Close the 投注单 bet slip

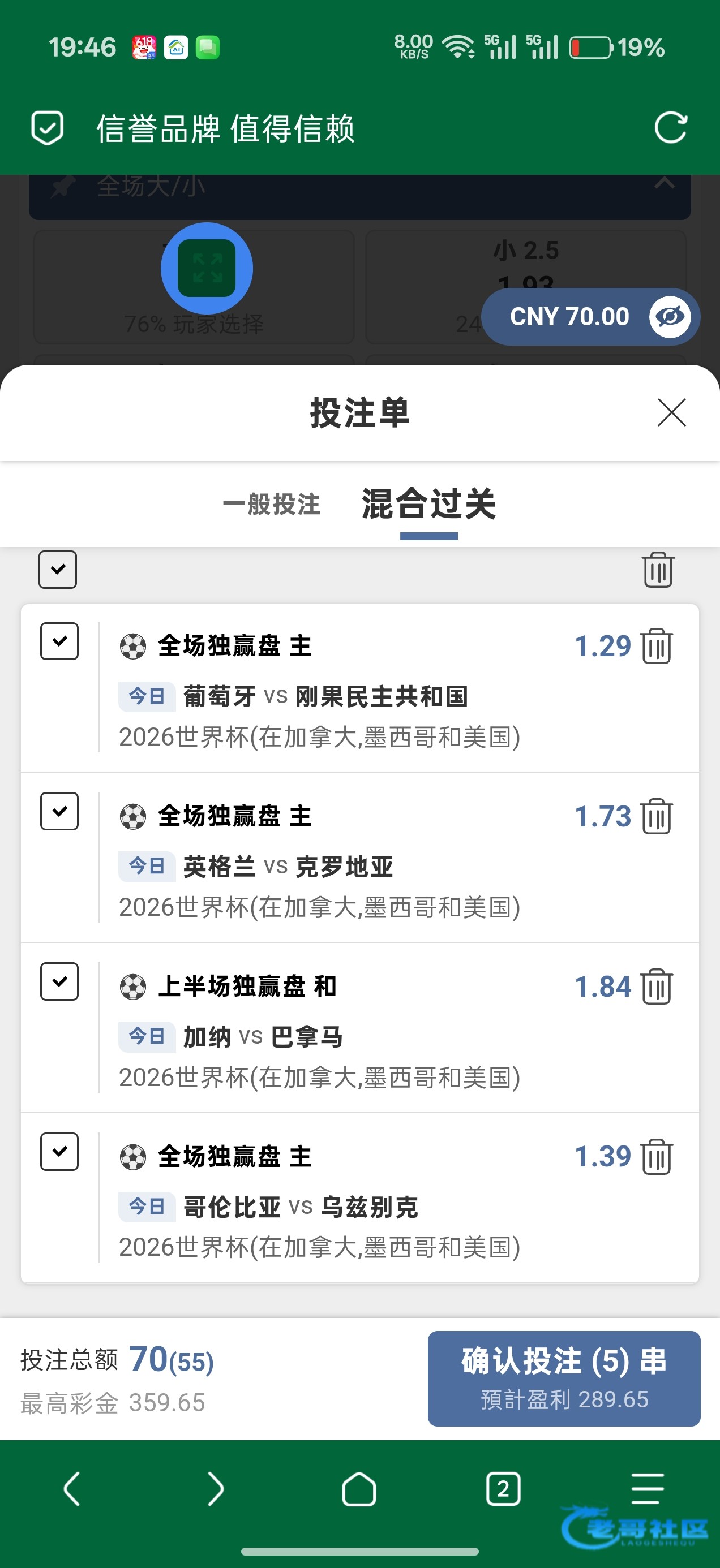pyautogui.click(x=672, y=413)
